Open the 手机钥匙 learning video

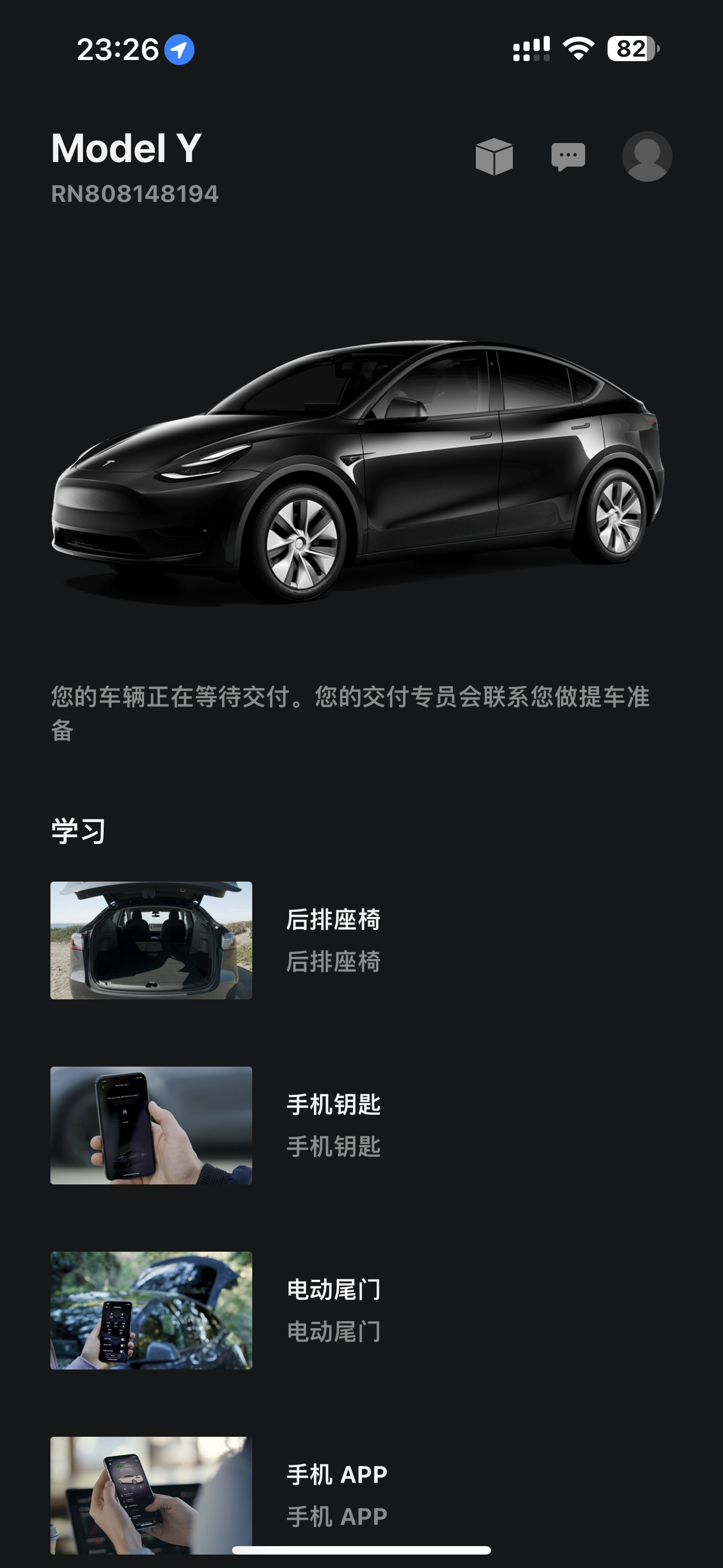point(333,1106)
